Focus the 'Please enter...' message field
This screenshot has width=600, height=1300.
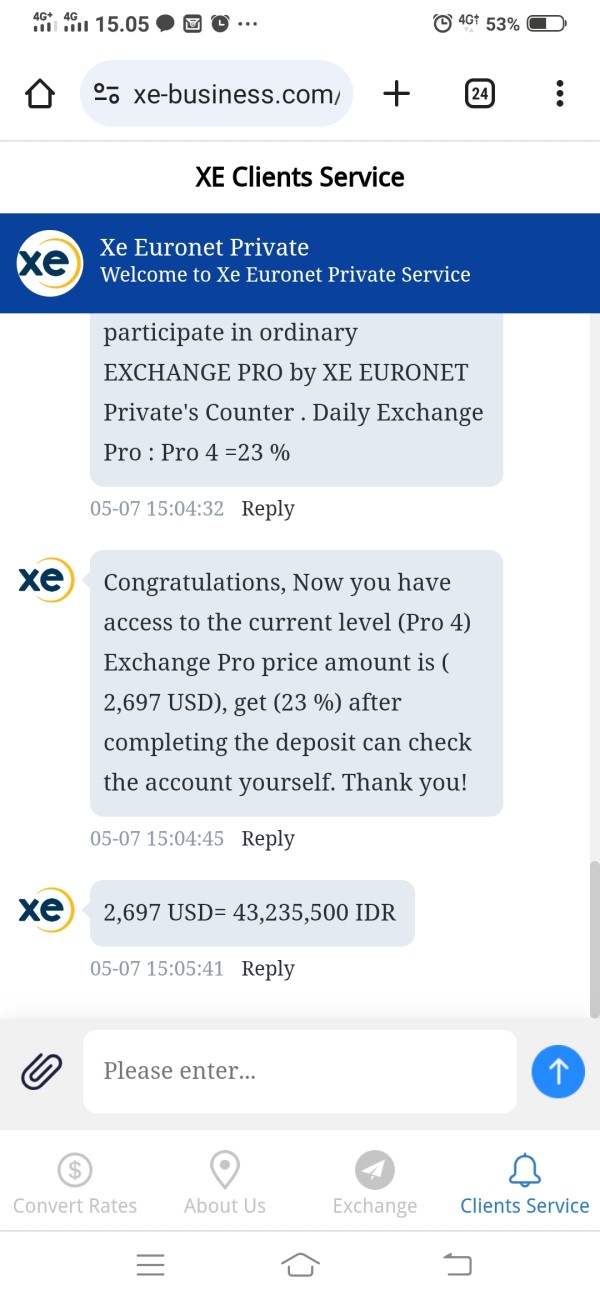point(300,1071)
